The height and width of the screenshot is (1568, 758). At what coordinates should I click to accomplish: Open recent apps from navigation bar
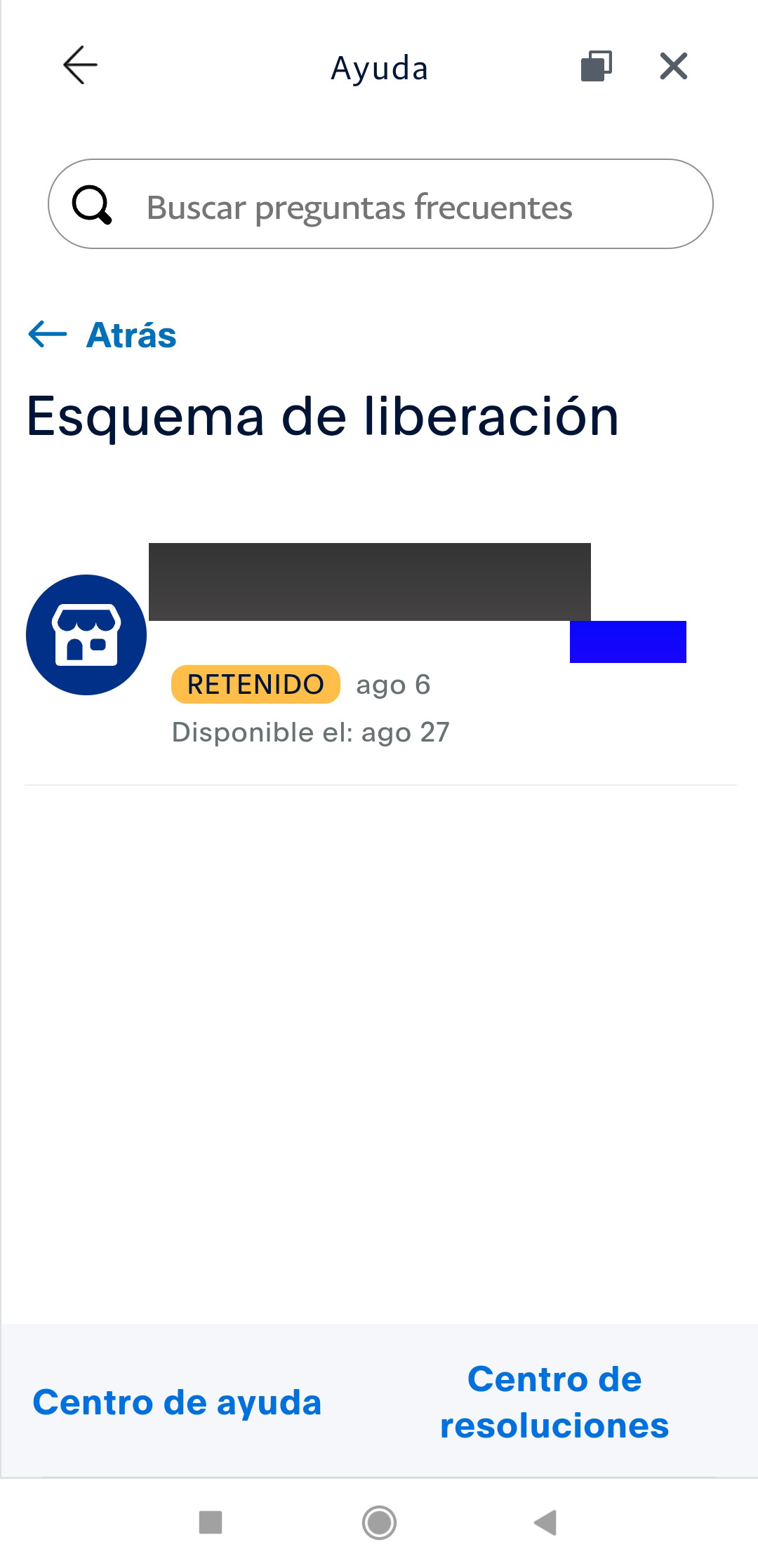pyautogui.click(x=211, y=1522)
